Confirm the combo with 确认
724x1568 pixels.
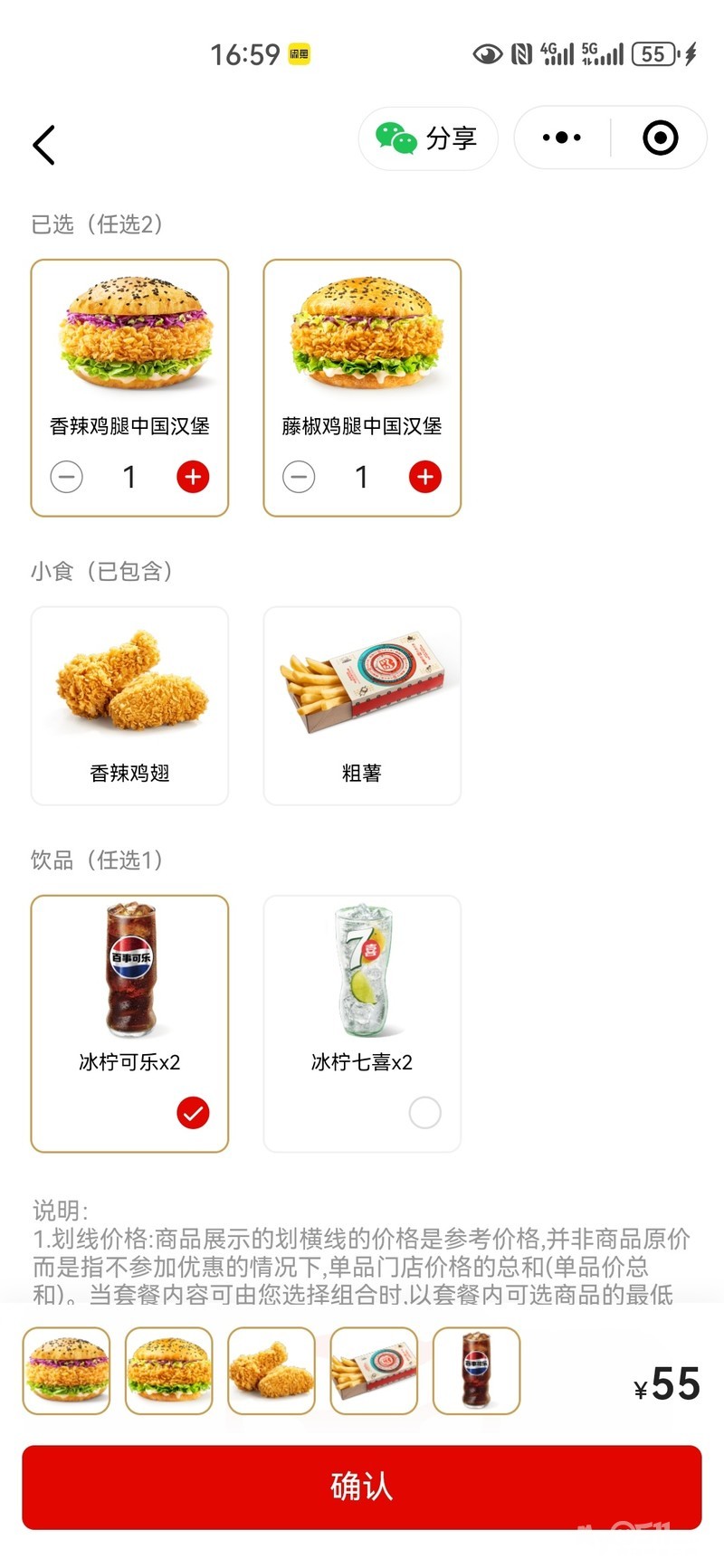tap(362, 1487)
